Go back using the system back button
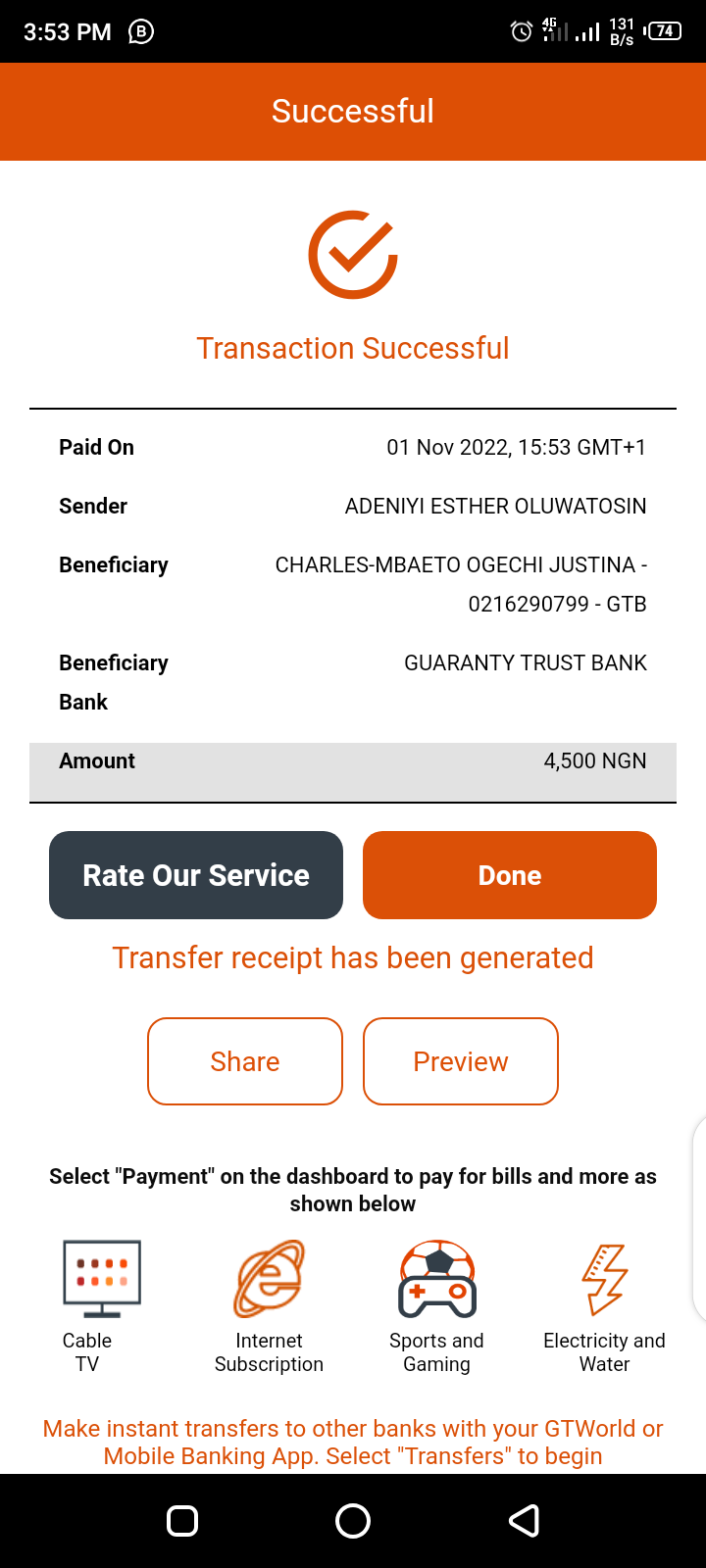The width and height of the screenshot is (706, 1568). [x=524, y=1521]
